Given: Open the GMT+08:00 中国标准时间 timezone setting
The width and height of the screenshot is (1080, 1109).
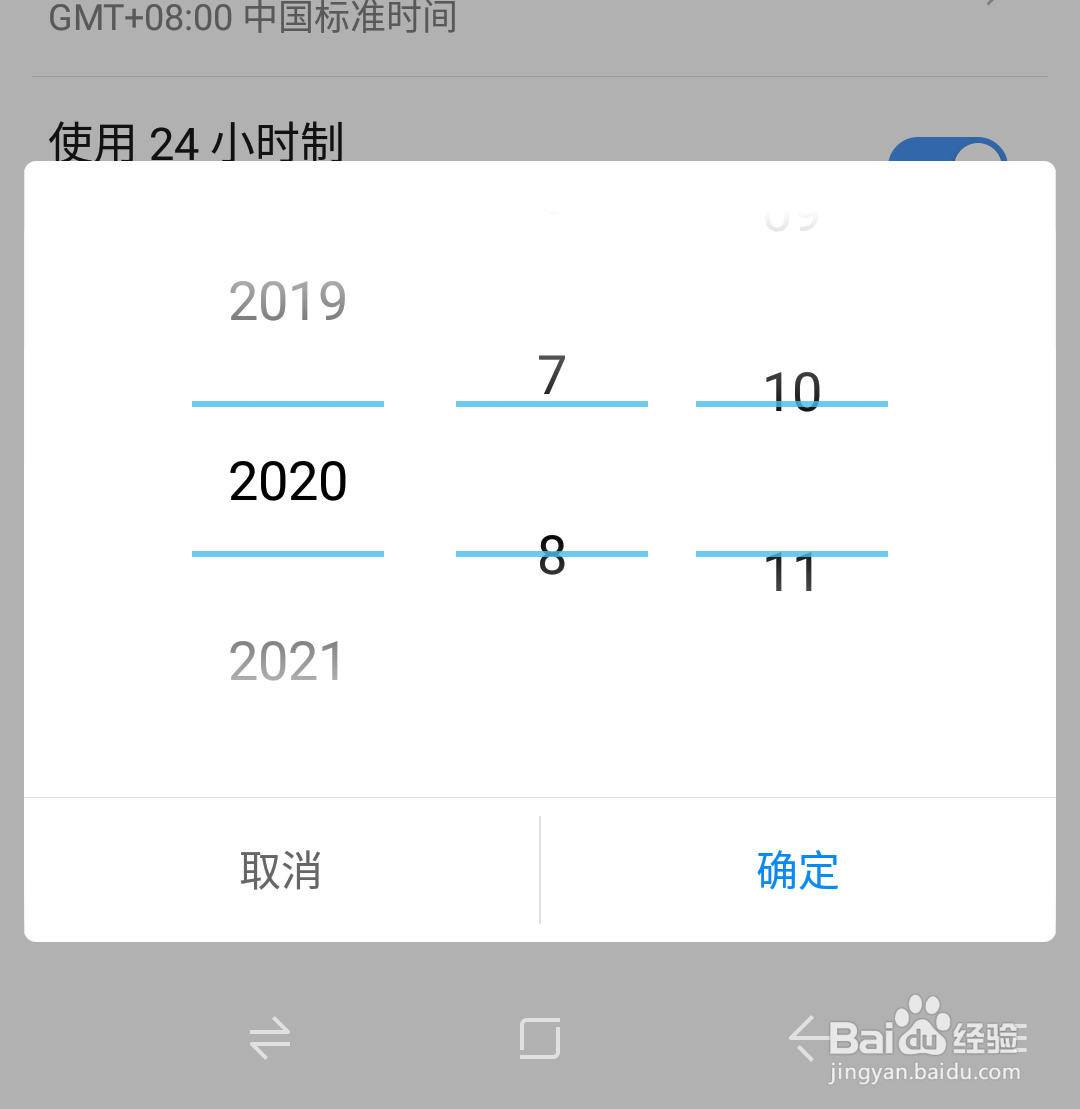Looking at the screenshot, I should pyautogui.click(x=250, y=20).
